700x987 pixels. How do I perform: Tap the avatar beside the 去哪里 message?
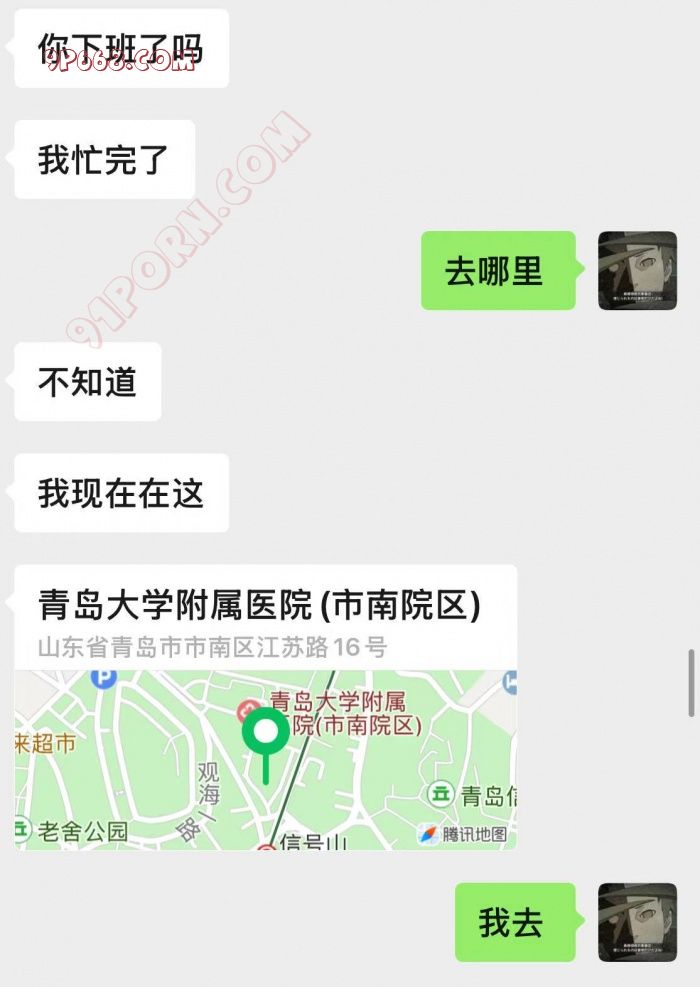pyautogui.click(x=637, y=270)
